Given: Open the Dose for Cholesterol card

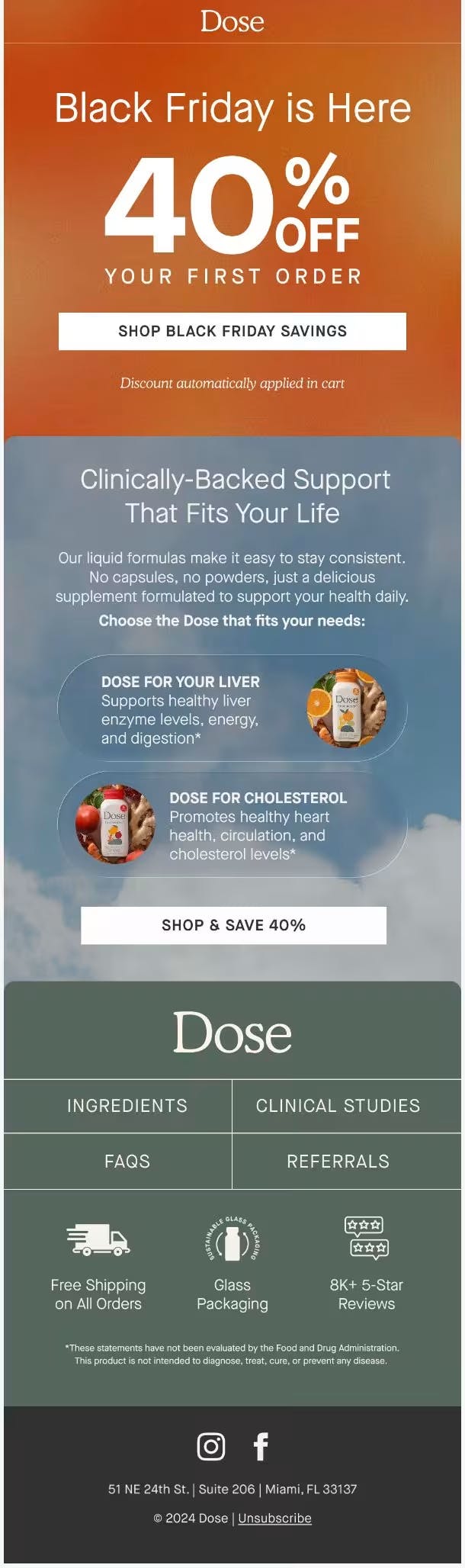Looking at the screenshot, I should point(232,824).
